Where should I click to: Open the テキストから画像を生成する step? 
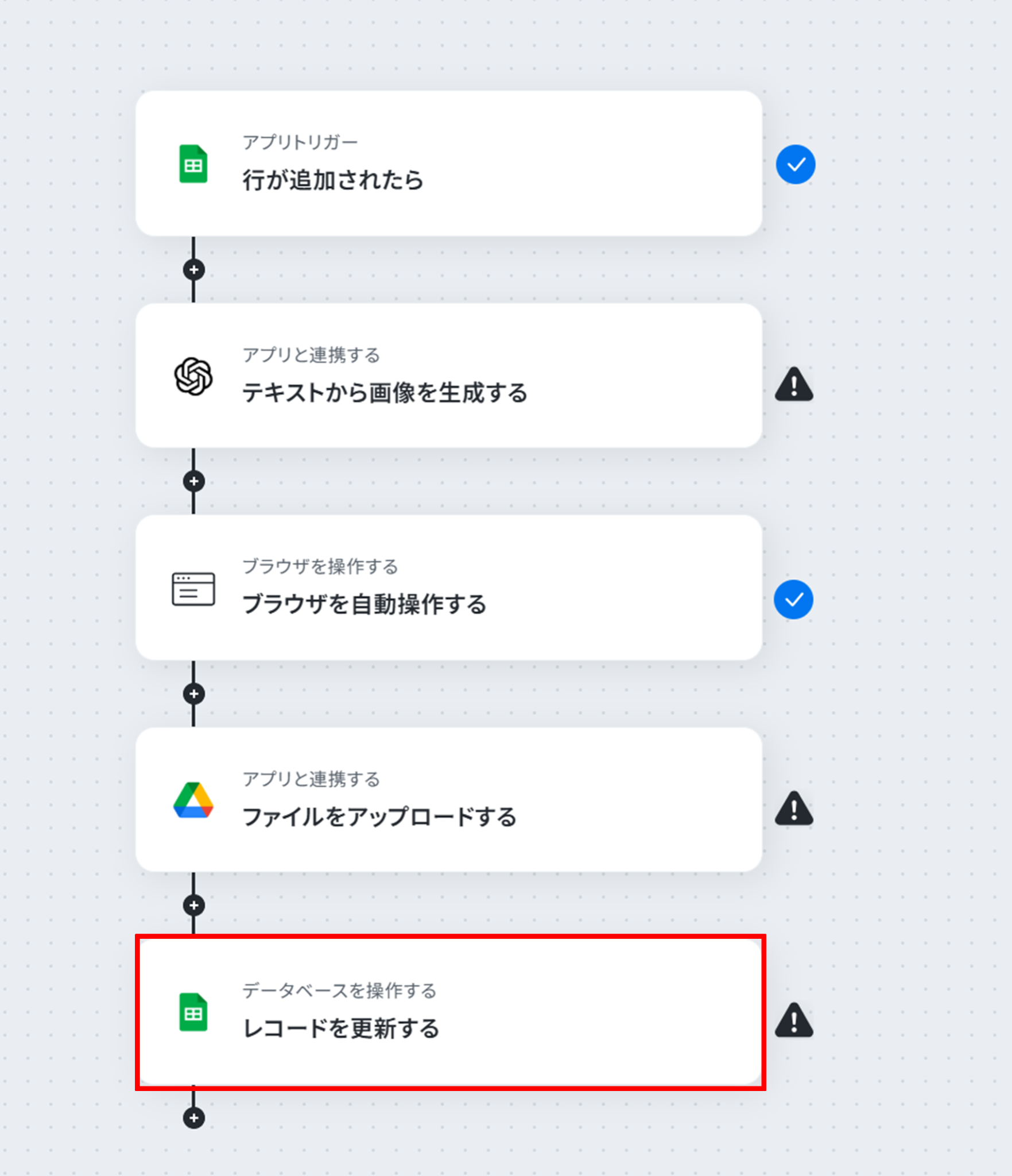448,376
